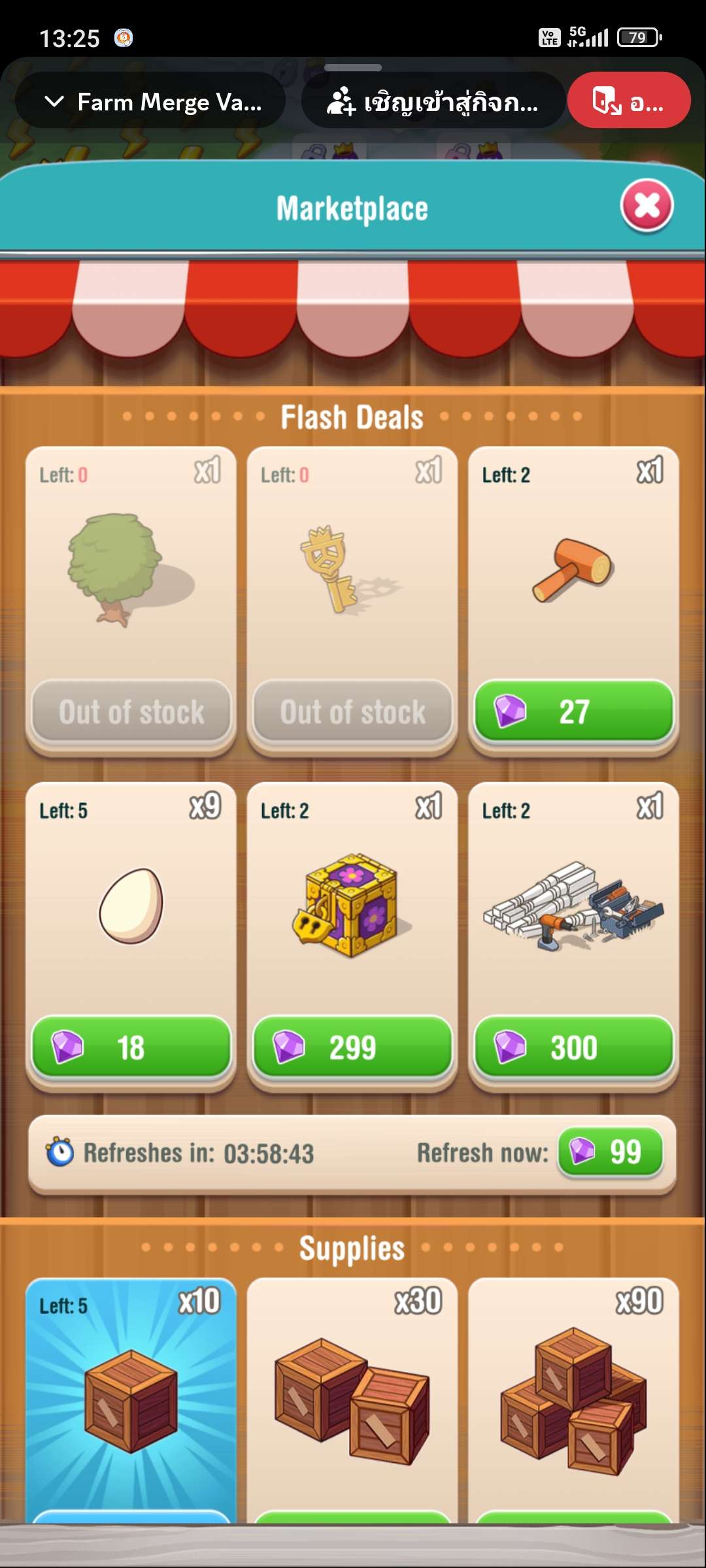Expand the Farm Merge Valley dropdown
Screen dimensions: 706x1568
[151, 102]
